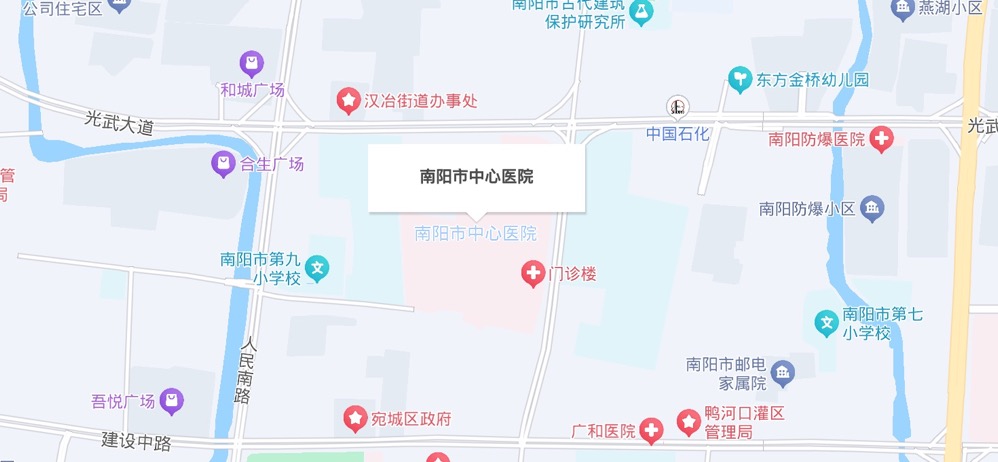
Task: Select the 广和医院 marker
Action: [x=651, y=432]
